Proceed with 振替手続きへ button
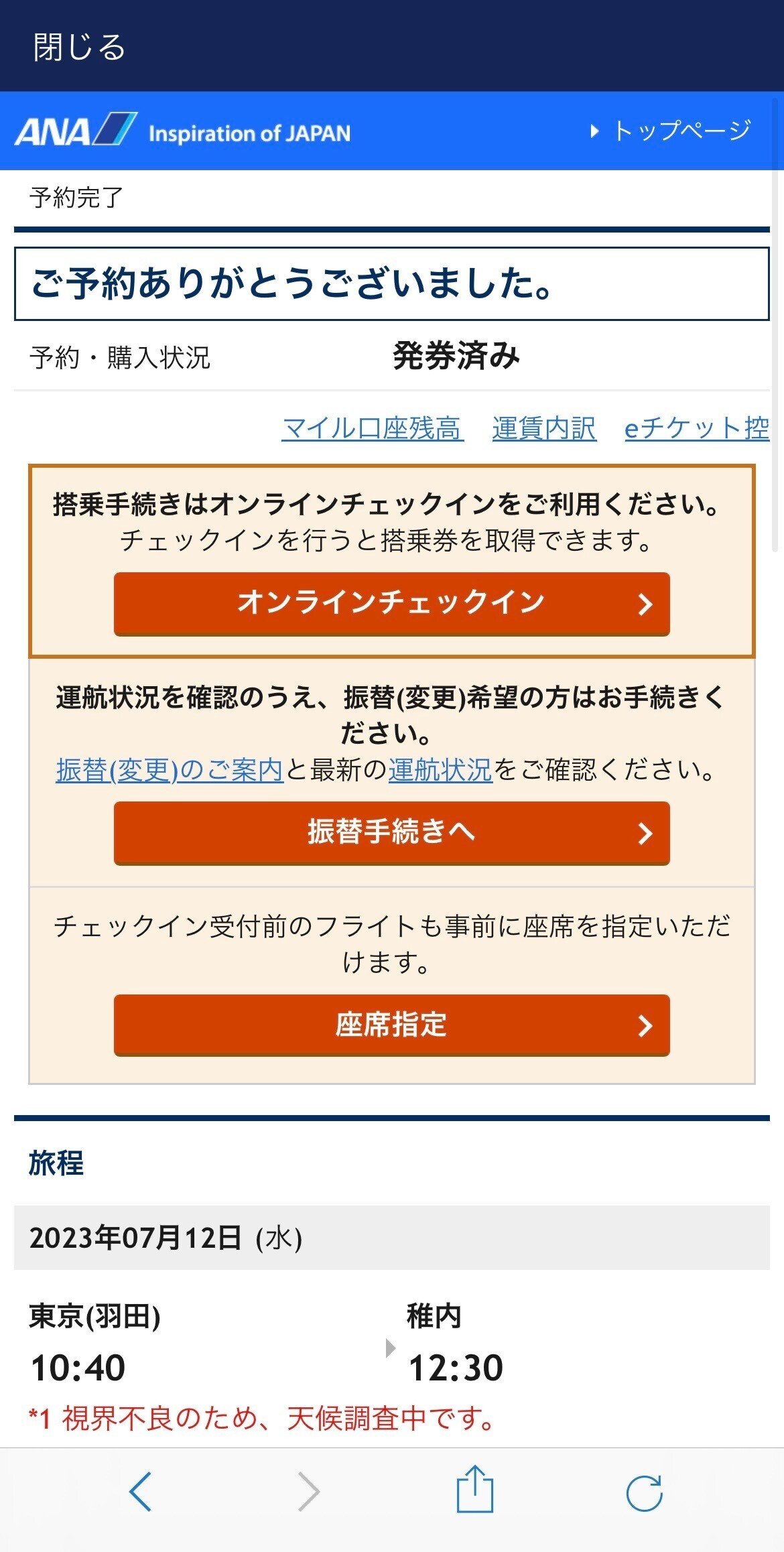The height and width of the screenshot is (1552, 784). 391,832
